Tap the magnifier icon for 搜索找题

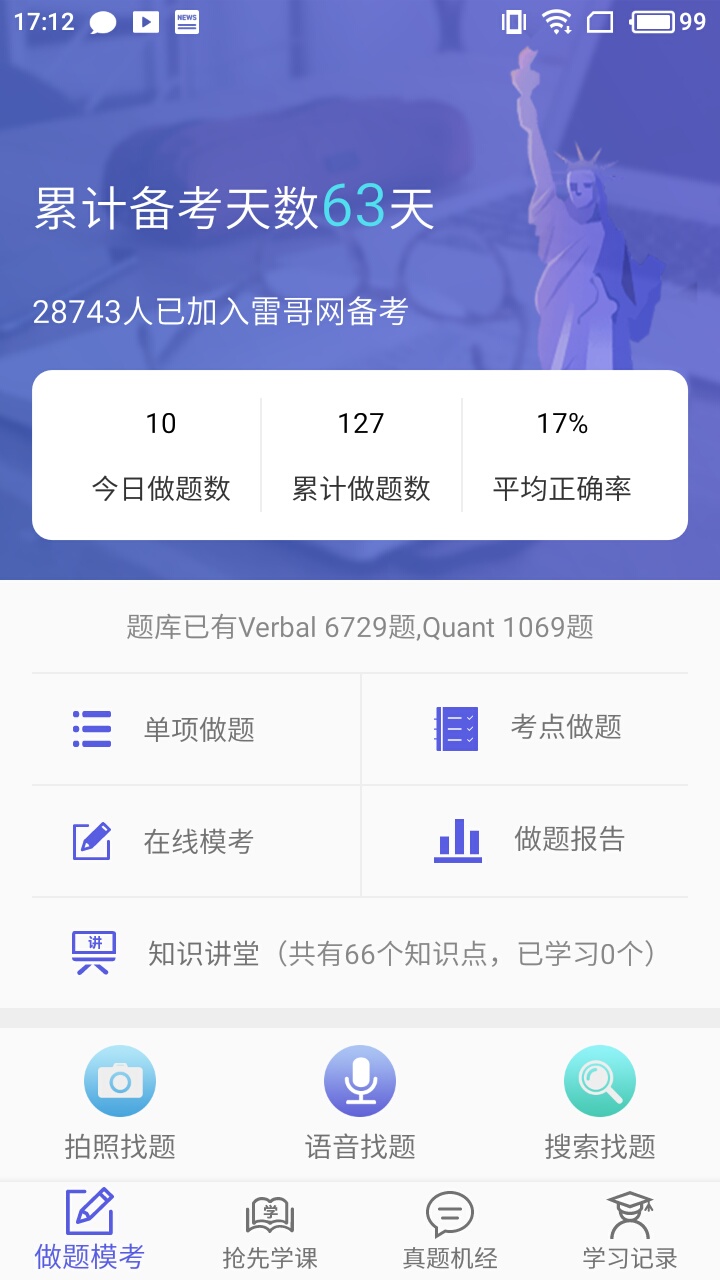tap(599, 1080)
